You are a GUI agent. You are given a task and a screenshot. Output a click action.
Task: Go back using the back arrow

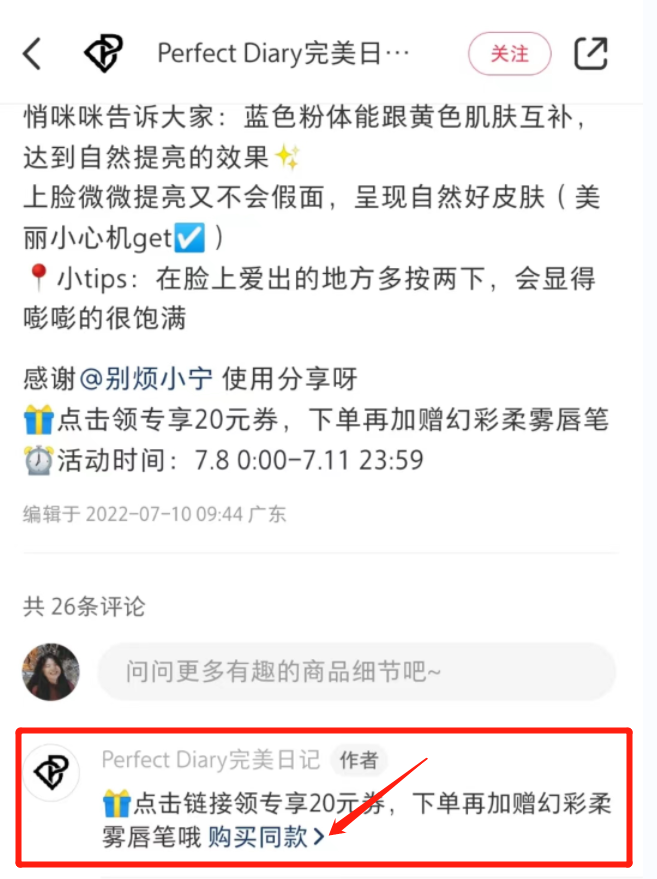pos(32,54)
